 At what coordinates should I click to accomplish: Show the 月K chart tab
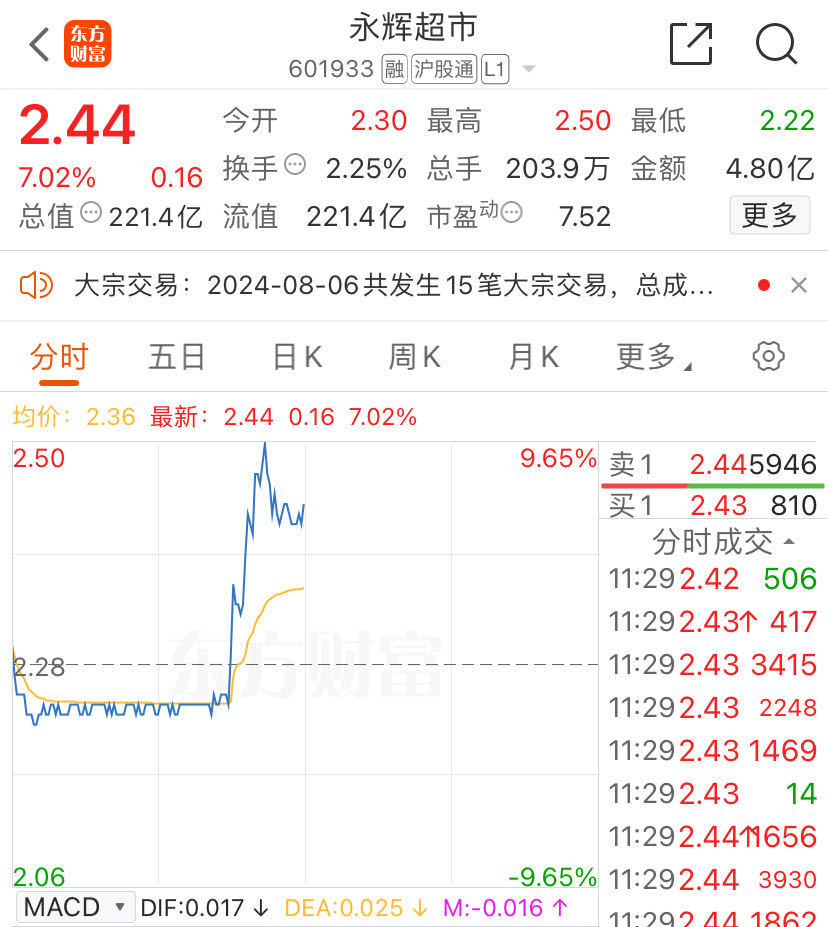tap(533, 357)
